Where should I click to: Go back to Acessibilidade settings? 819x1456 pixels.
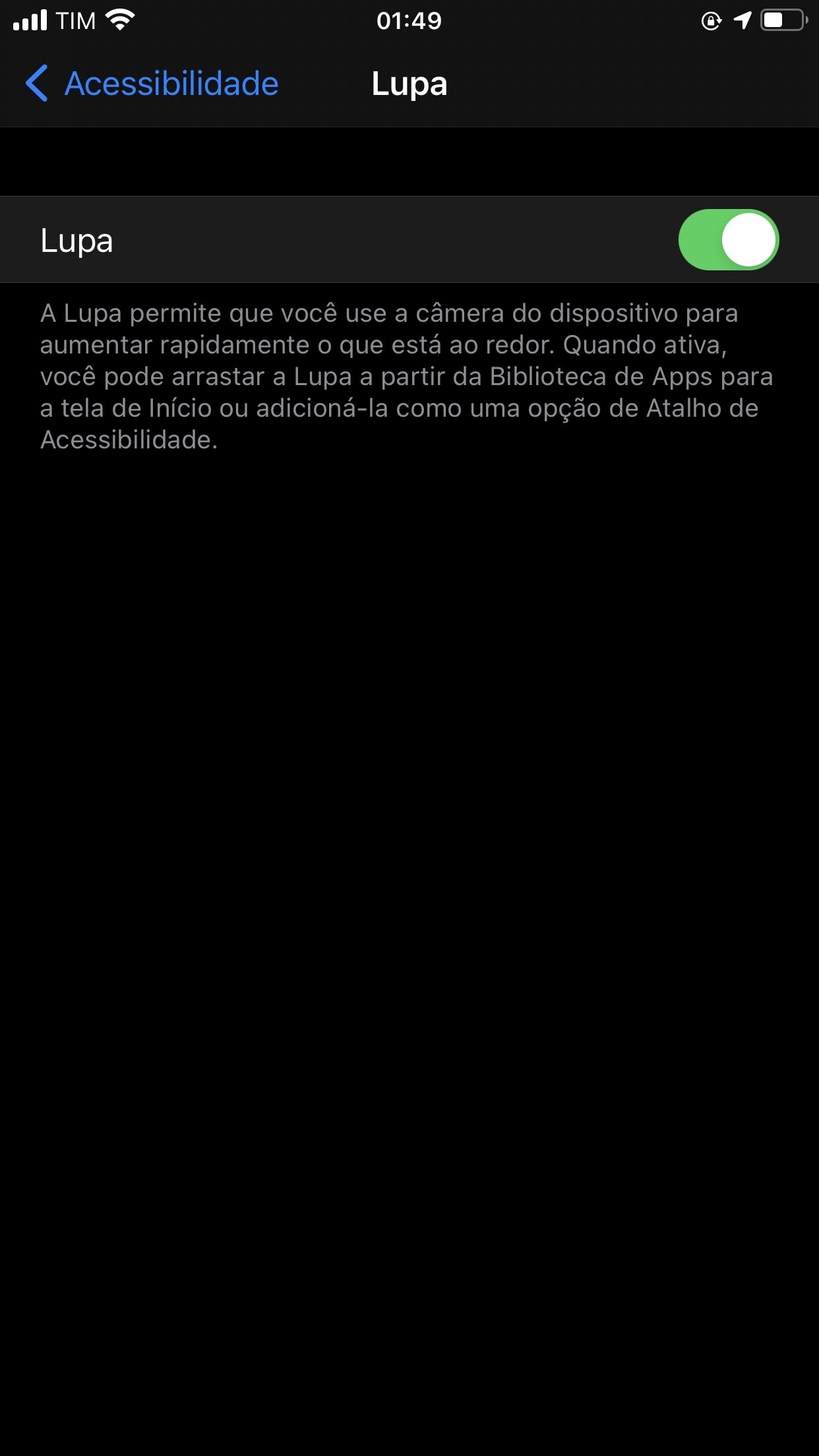point(152,84)
